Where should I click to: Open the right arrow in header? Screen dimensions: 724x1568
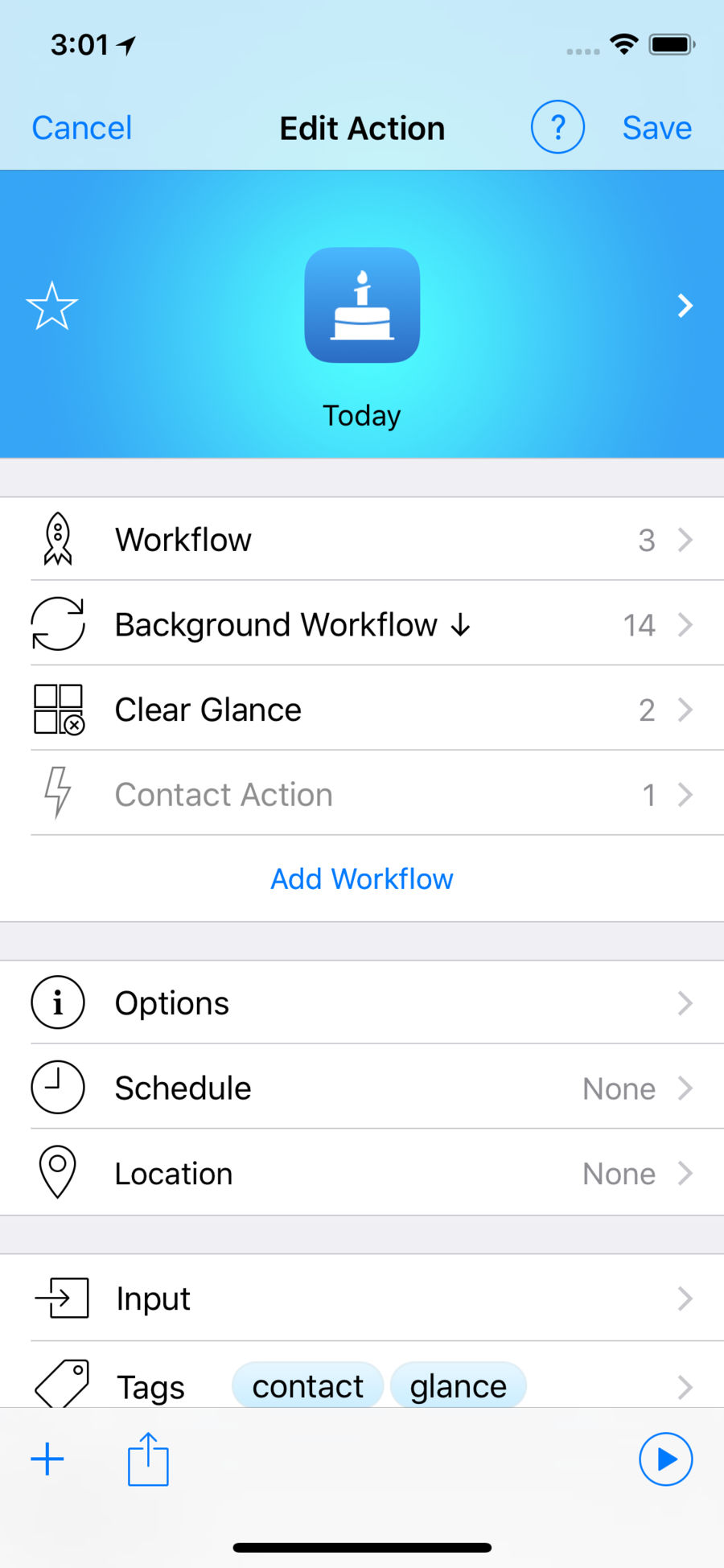[685, 306]
